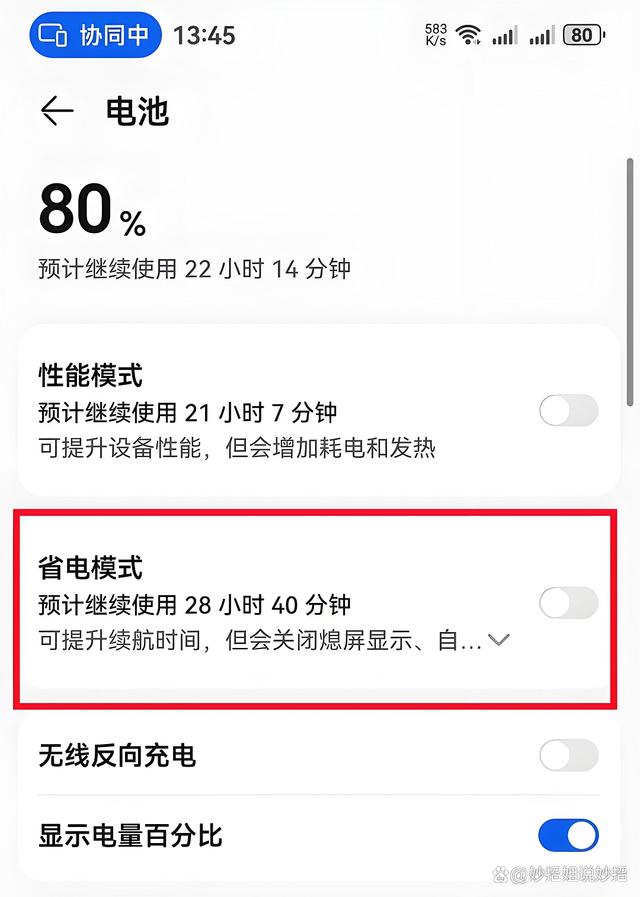
Task: Enable the 省电模式 switch
Action: pyautogui.click(x=568, y=603)
